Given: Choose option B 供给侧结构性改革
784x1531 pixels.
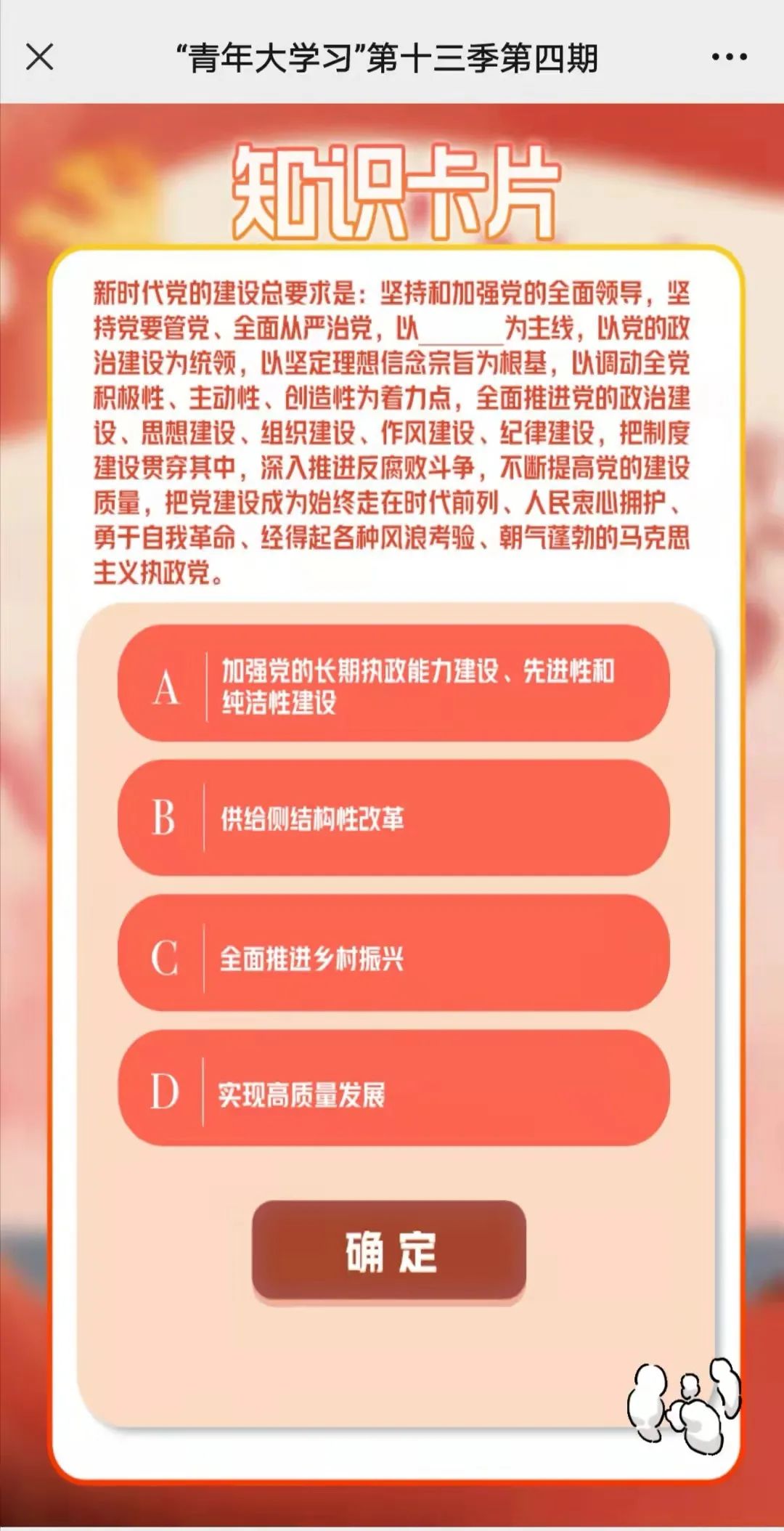Looking at the screenshot, I should coord(393,818).
